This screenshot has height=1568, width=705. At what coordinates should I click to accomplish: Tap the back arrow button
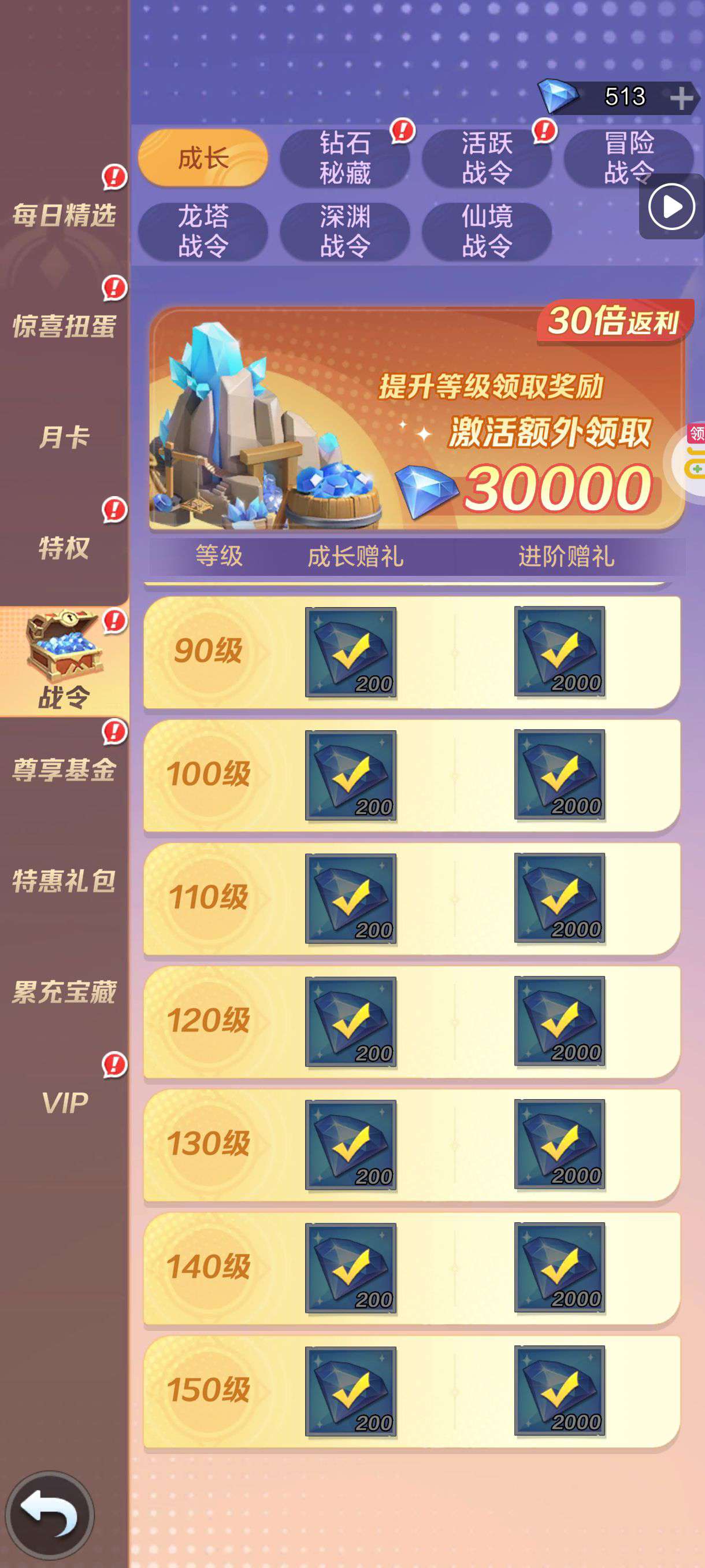tap(50, 1514)
